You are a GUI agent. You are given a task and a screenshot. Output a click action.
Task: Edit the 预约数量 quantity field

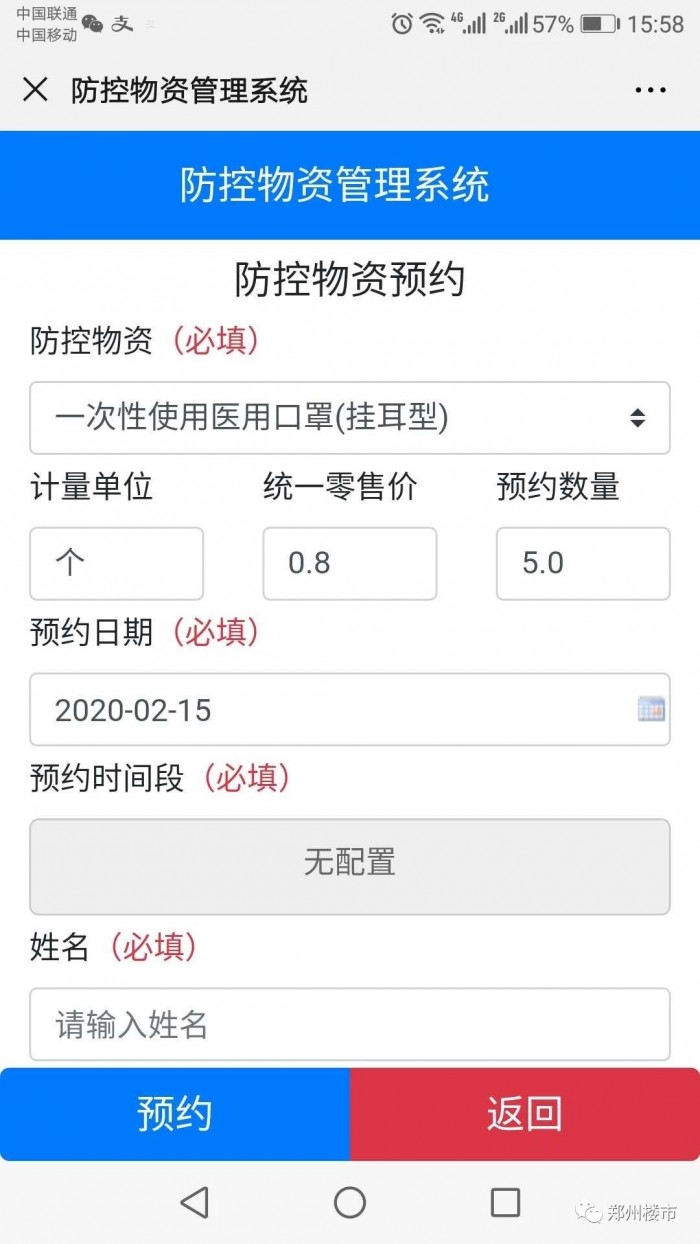click(x=582, y=563)
